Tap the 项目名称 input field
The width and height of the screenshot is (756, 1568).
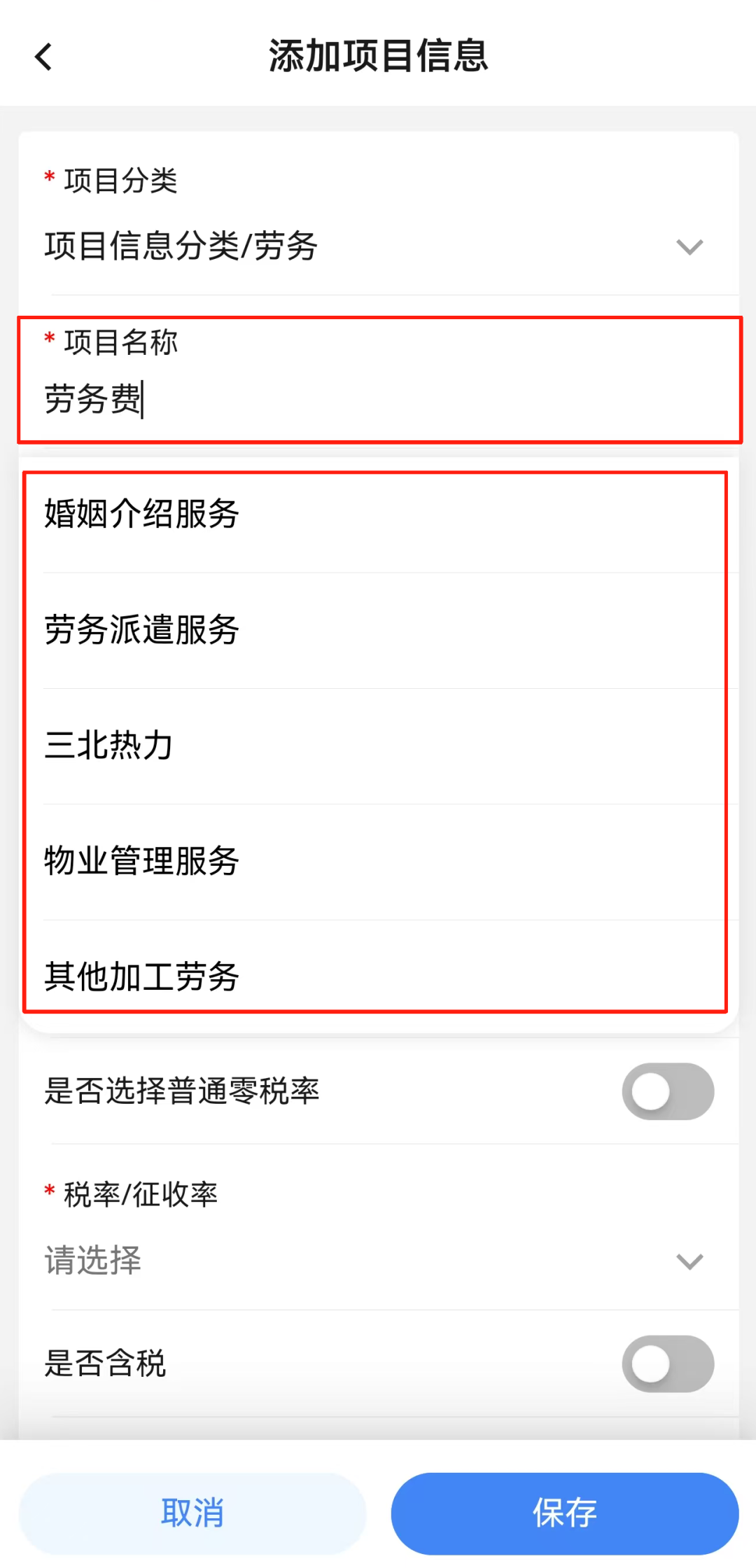pos(378,400)
